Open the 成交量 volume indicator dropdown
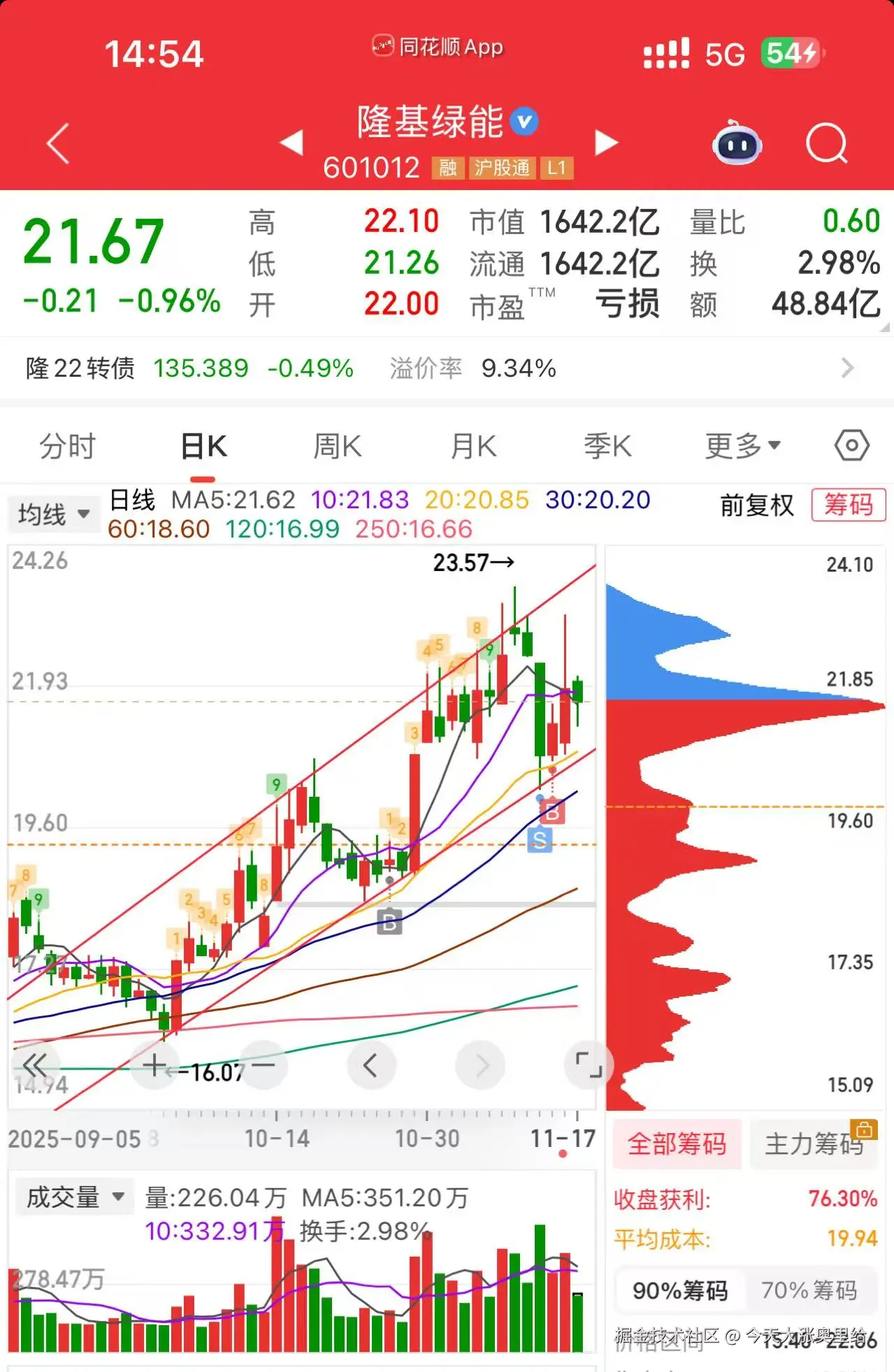894x1372 pixels. pyautogui.click(x=74, y=1197)
